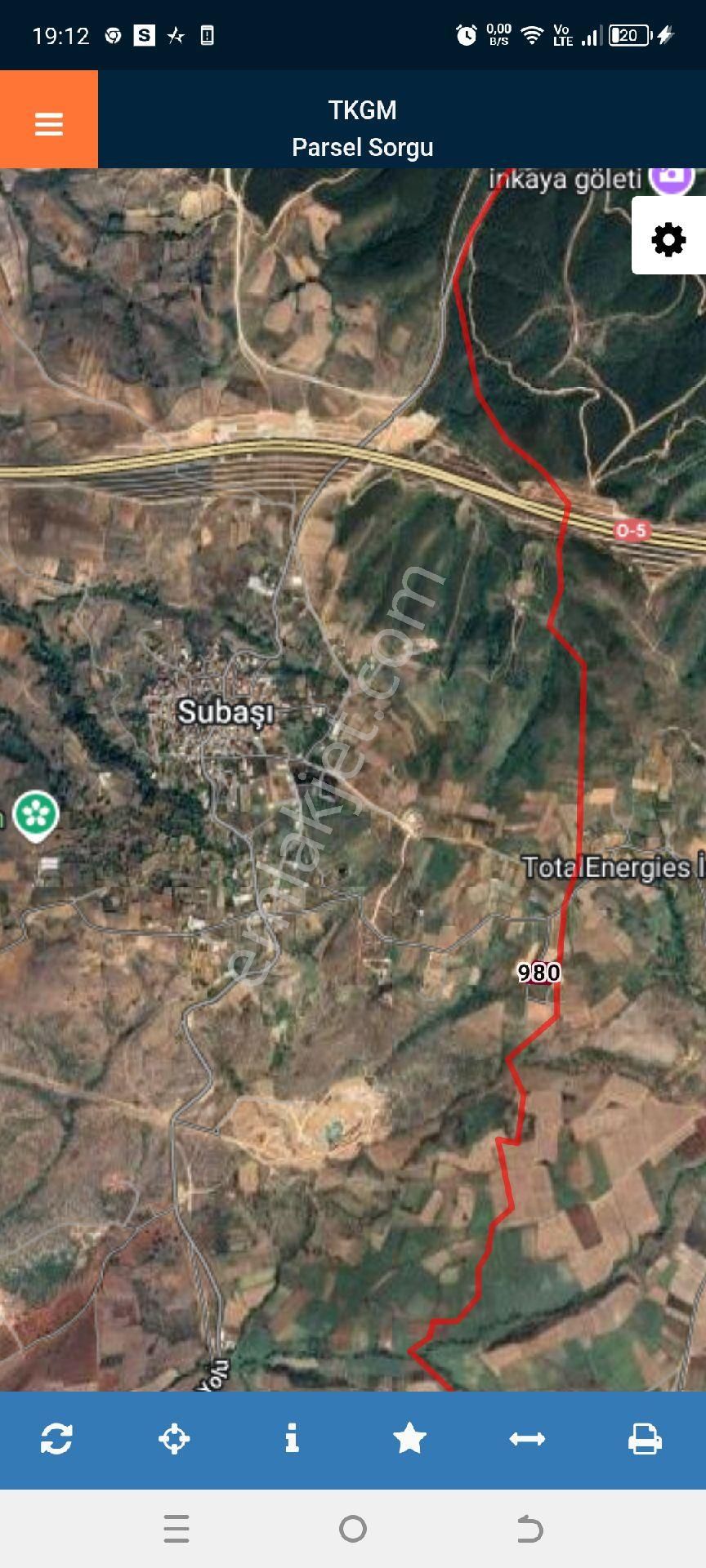Tap the Android home button
The width and height of the screenshot is (706, 1568).
pos(351,1529)
